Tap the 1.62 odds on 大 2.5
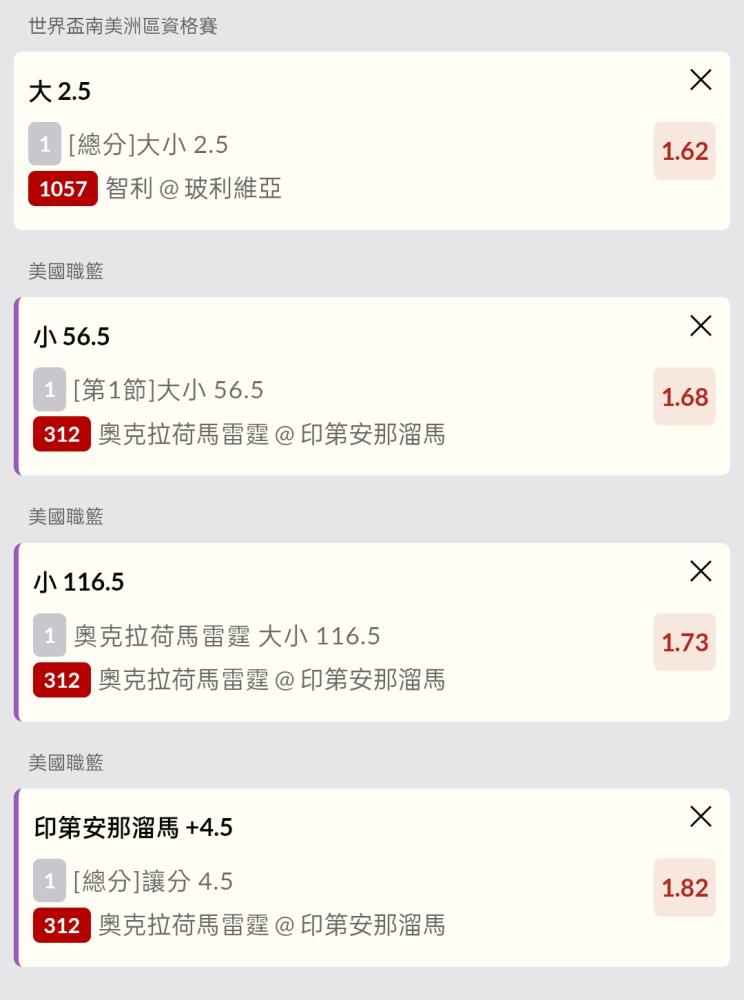The image size is (744, 1000). click(685, 151)
